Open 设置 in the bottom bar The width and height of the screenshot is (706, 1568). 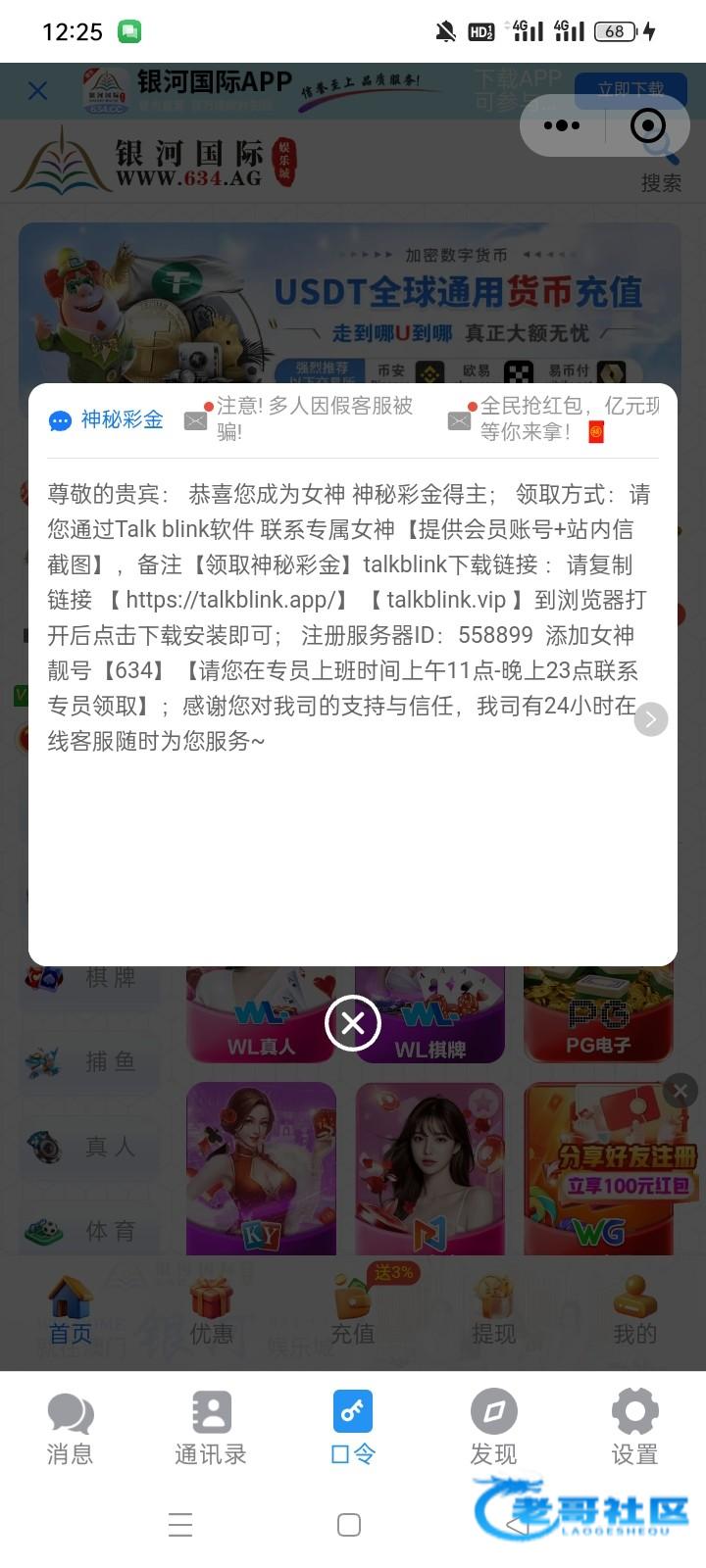pos(634,1428)
